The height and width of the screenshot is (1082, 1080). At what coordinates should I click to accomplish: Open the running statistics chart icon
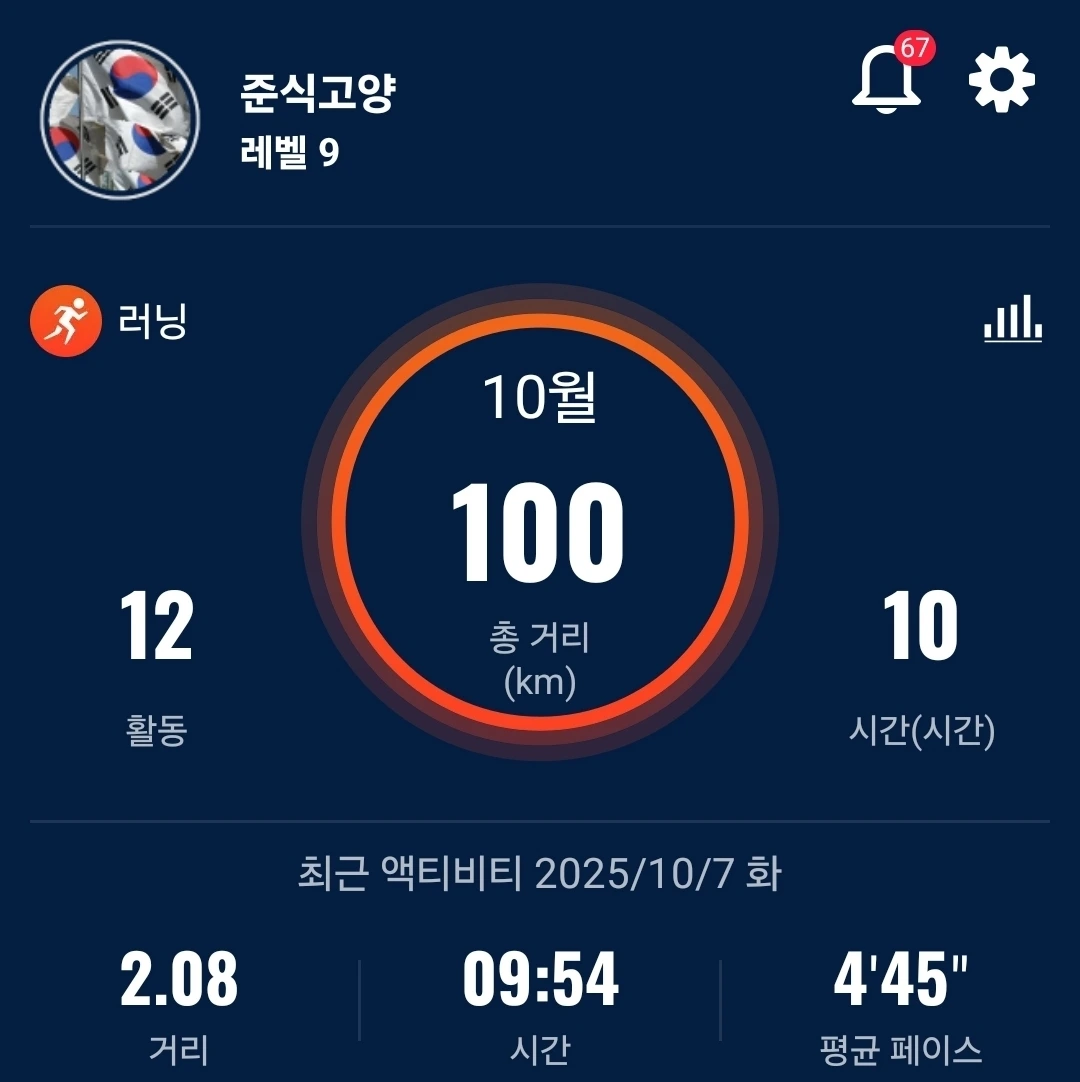click(1013, 320)
